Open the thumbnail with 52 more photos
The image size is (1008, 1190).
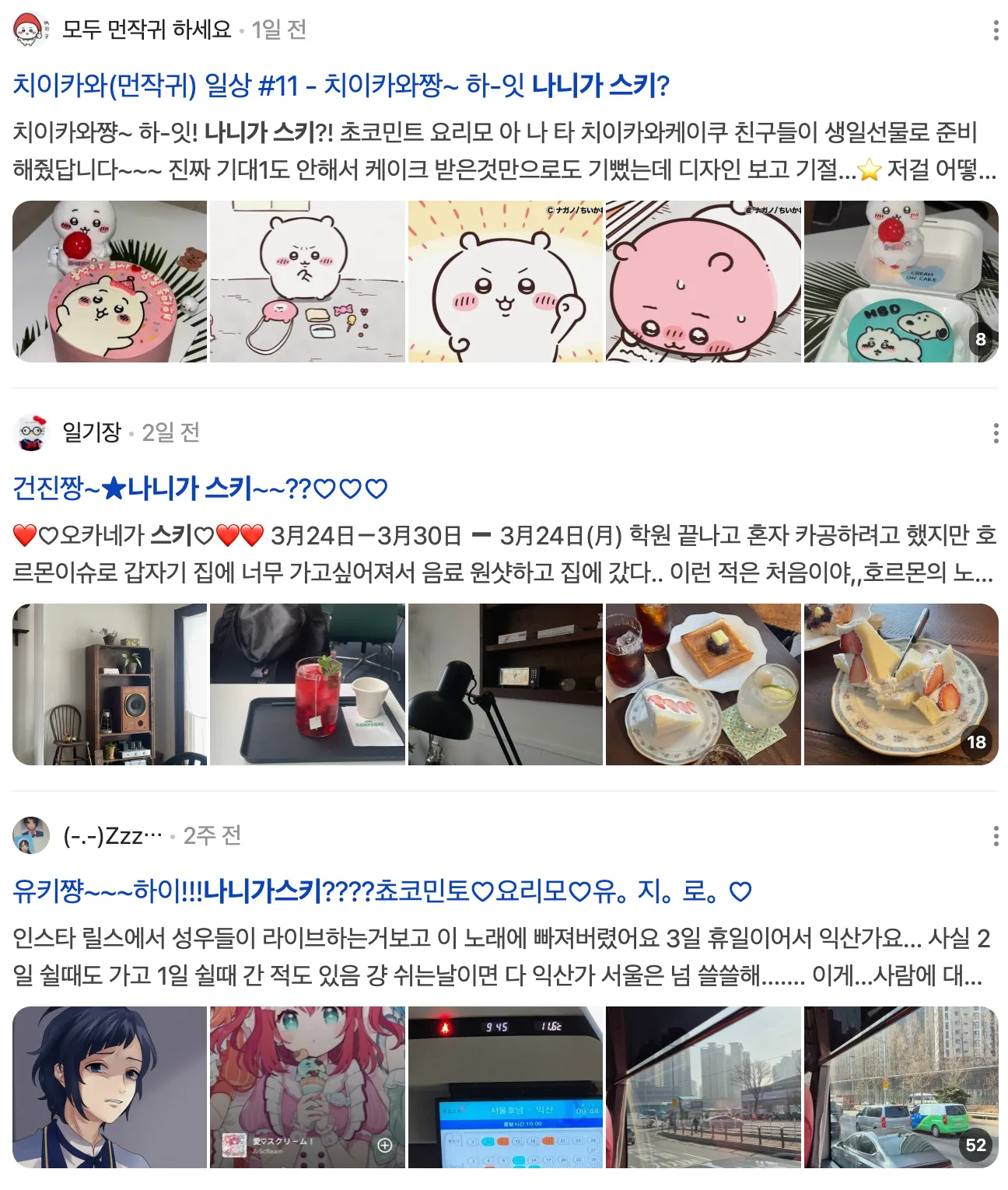(x=901, y=1087)
